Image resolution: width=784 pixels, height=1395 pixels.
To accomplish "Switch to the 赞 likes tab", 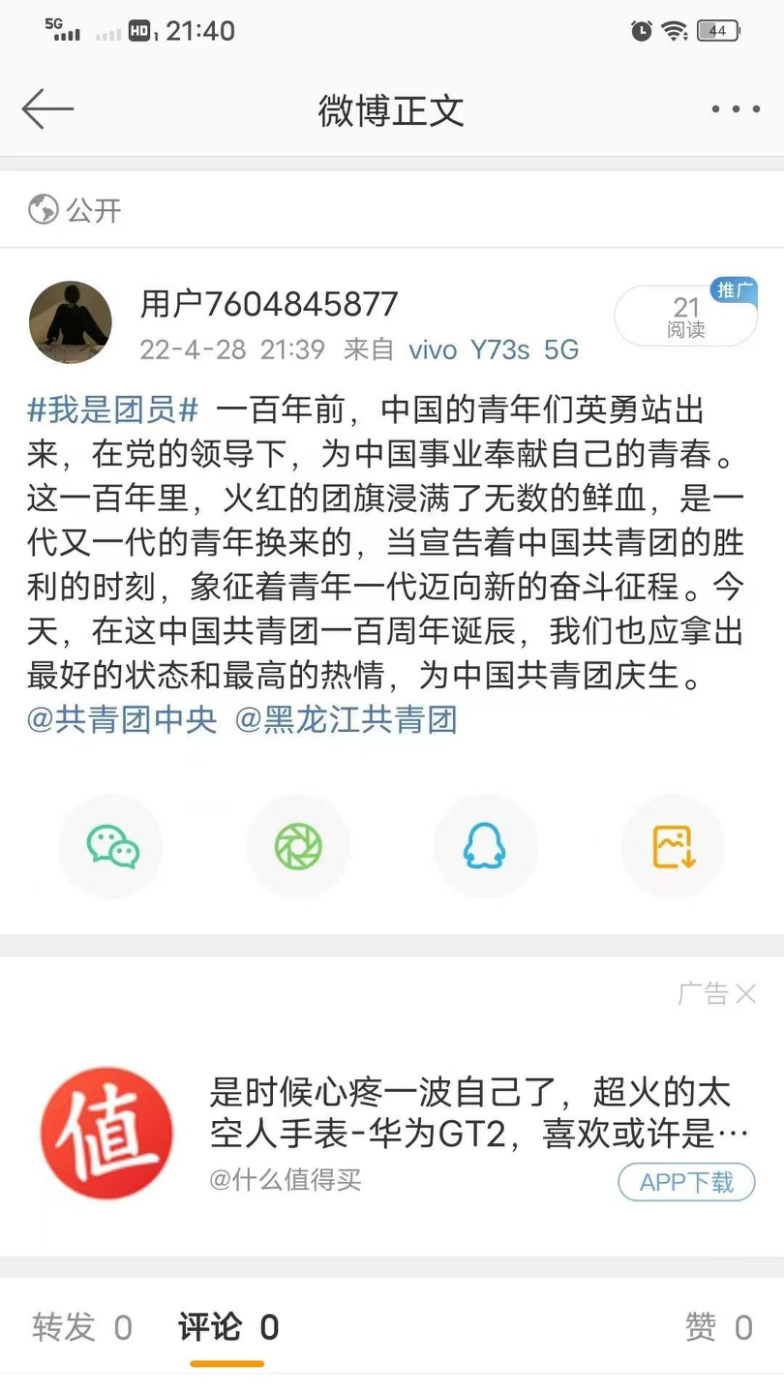I will click(718, 1328).
